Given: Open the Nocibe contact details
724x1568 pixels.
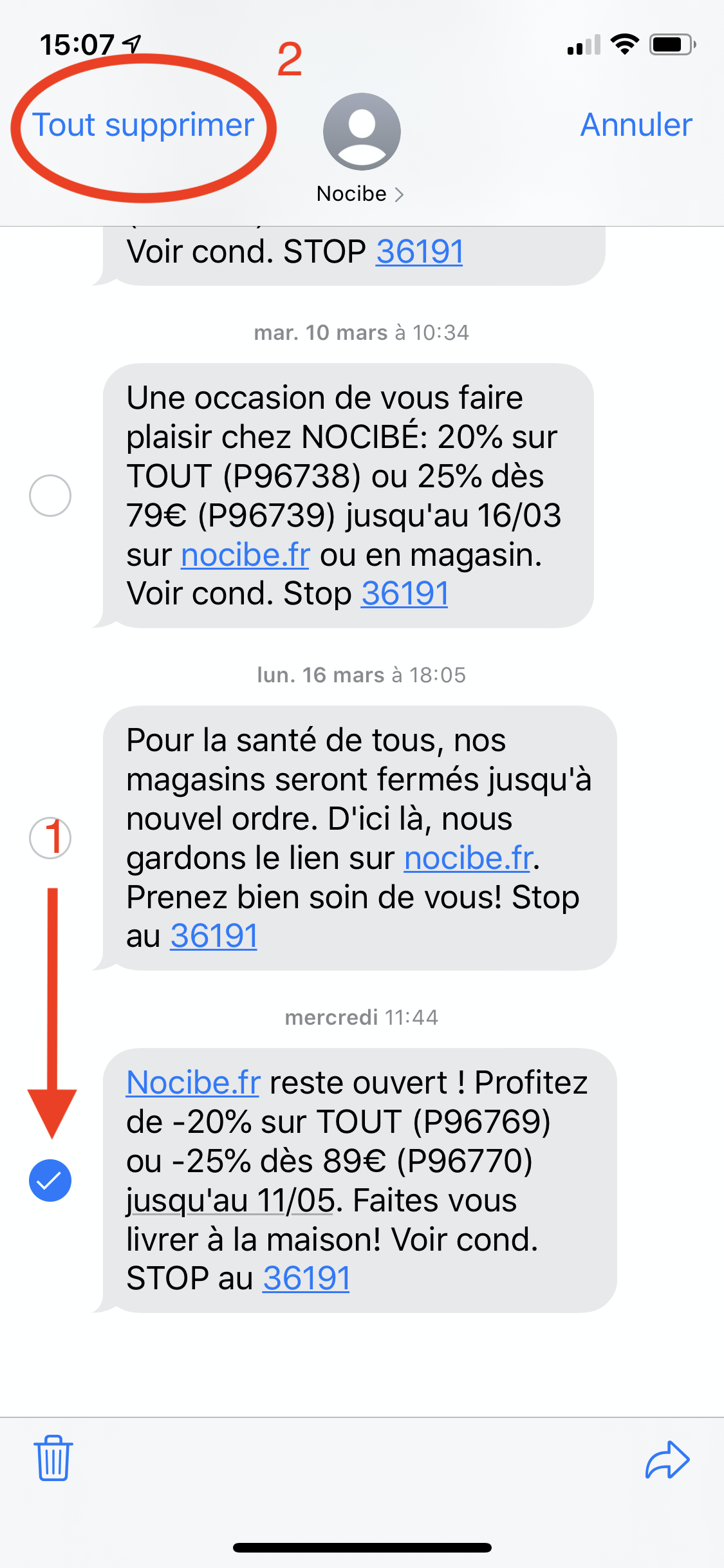Looking at the screenshot, I should point(361,147).
